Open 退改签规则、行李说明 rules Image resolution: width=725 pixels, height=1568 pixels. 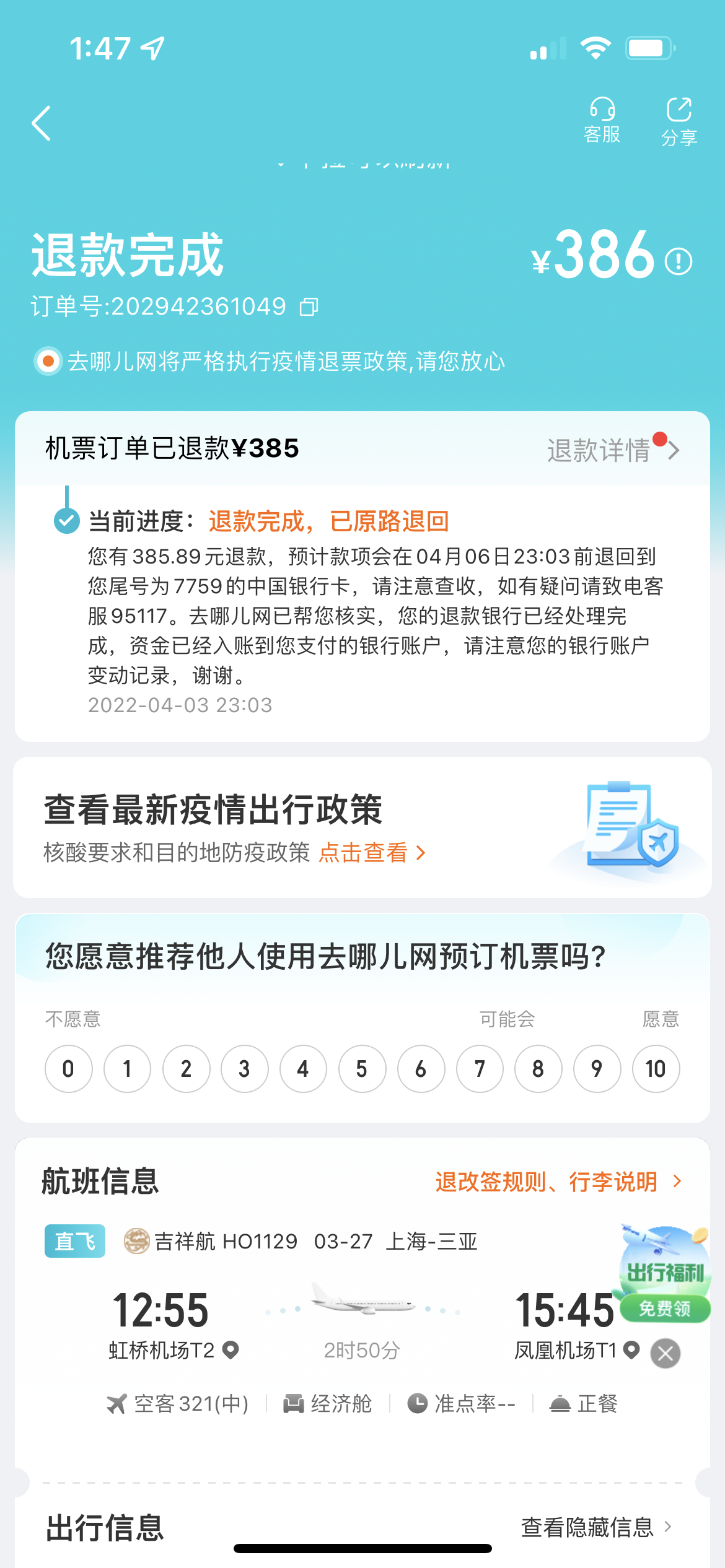558,1182
